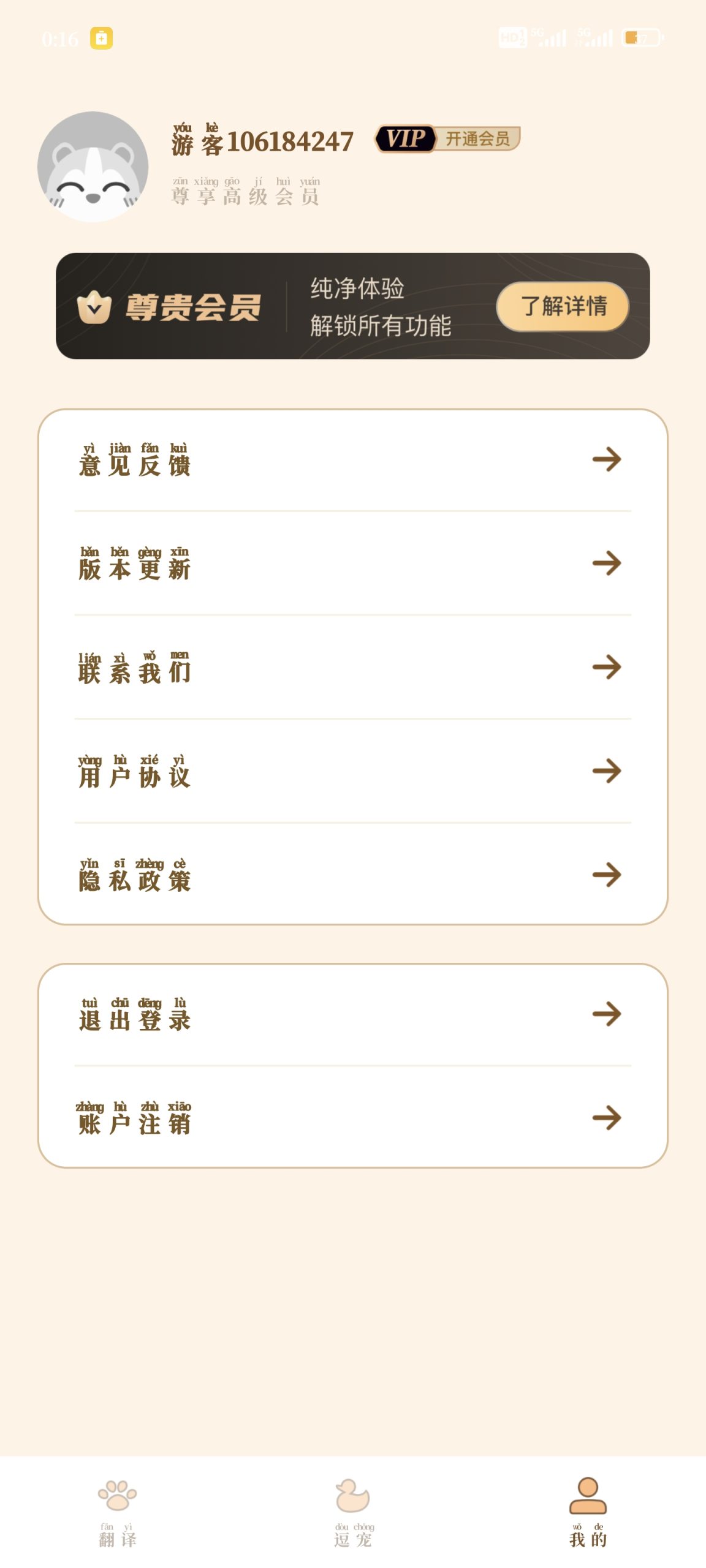The image size is (706, 1568).
Task: Tap the profile avatar
Action: point(93,167)
